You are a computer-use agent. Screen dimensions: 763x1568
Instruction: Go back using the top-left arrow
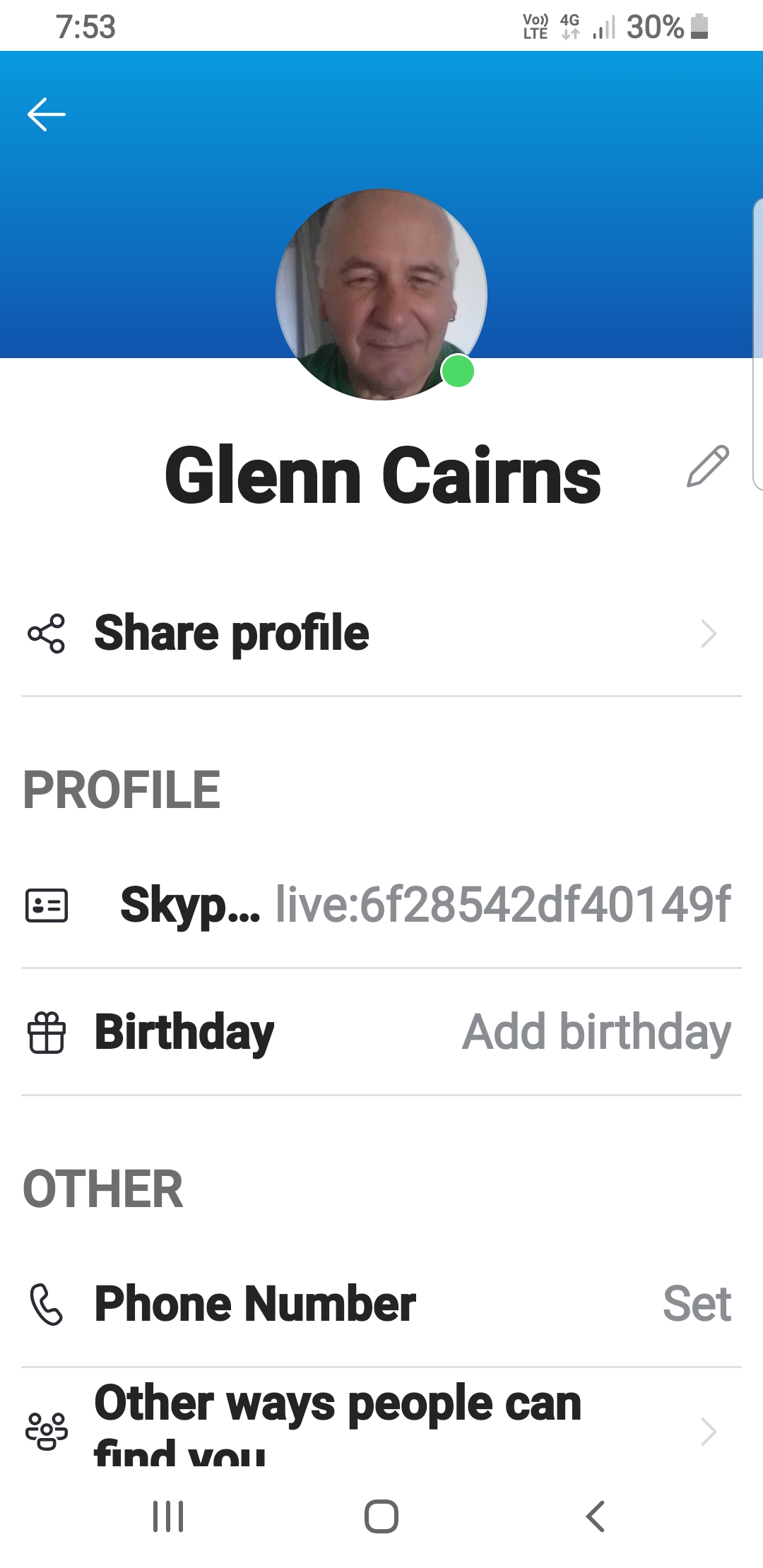pos(47,114)
